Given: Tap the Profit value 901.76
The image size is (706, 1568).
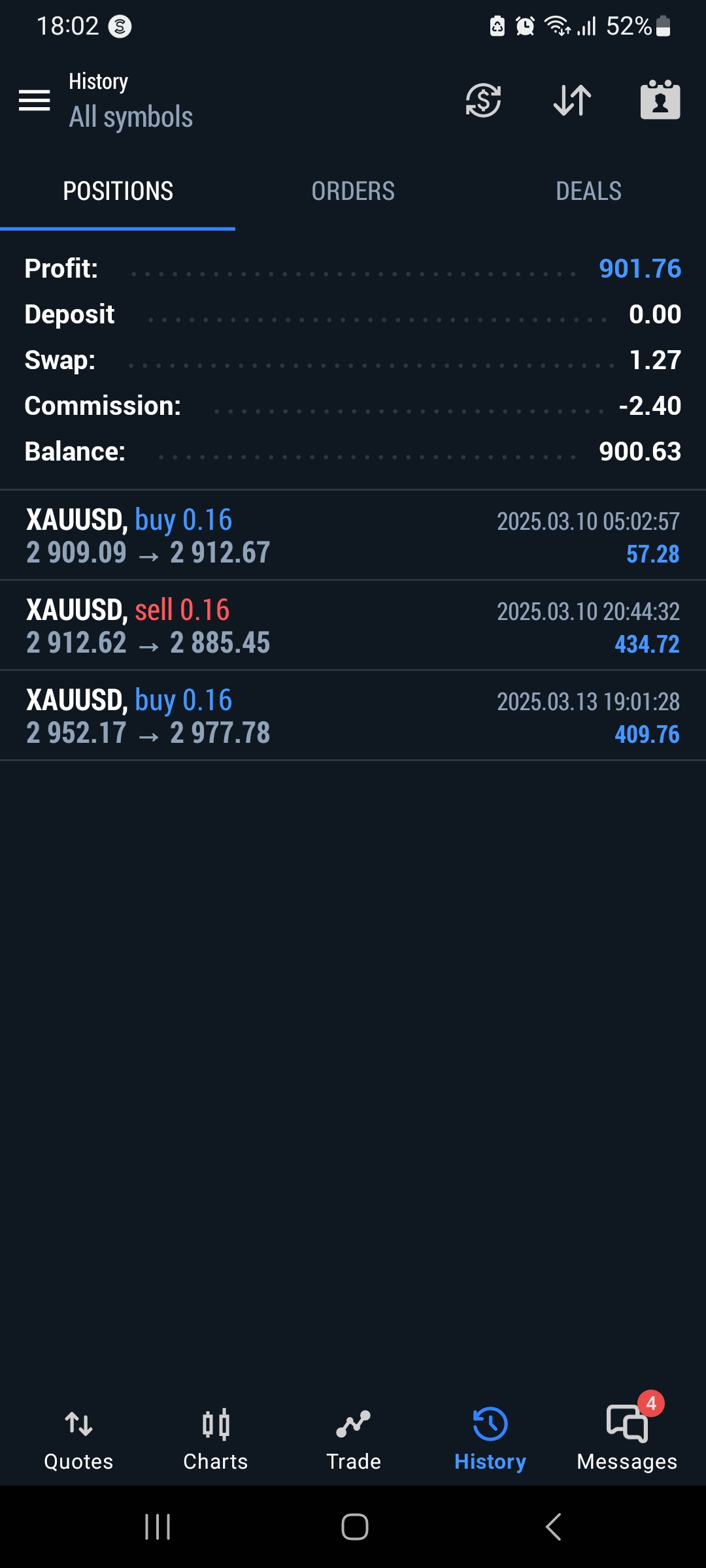Looking at the screenshot, I should click(639, 268).
